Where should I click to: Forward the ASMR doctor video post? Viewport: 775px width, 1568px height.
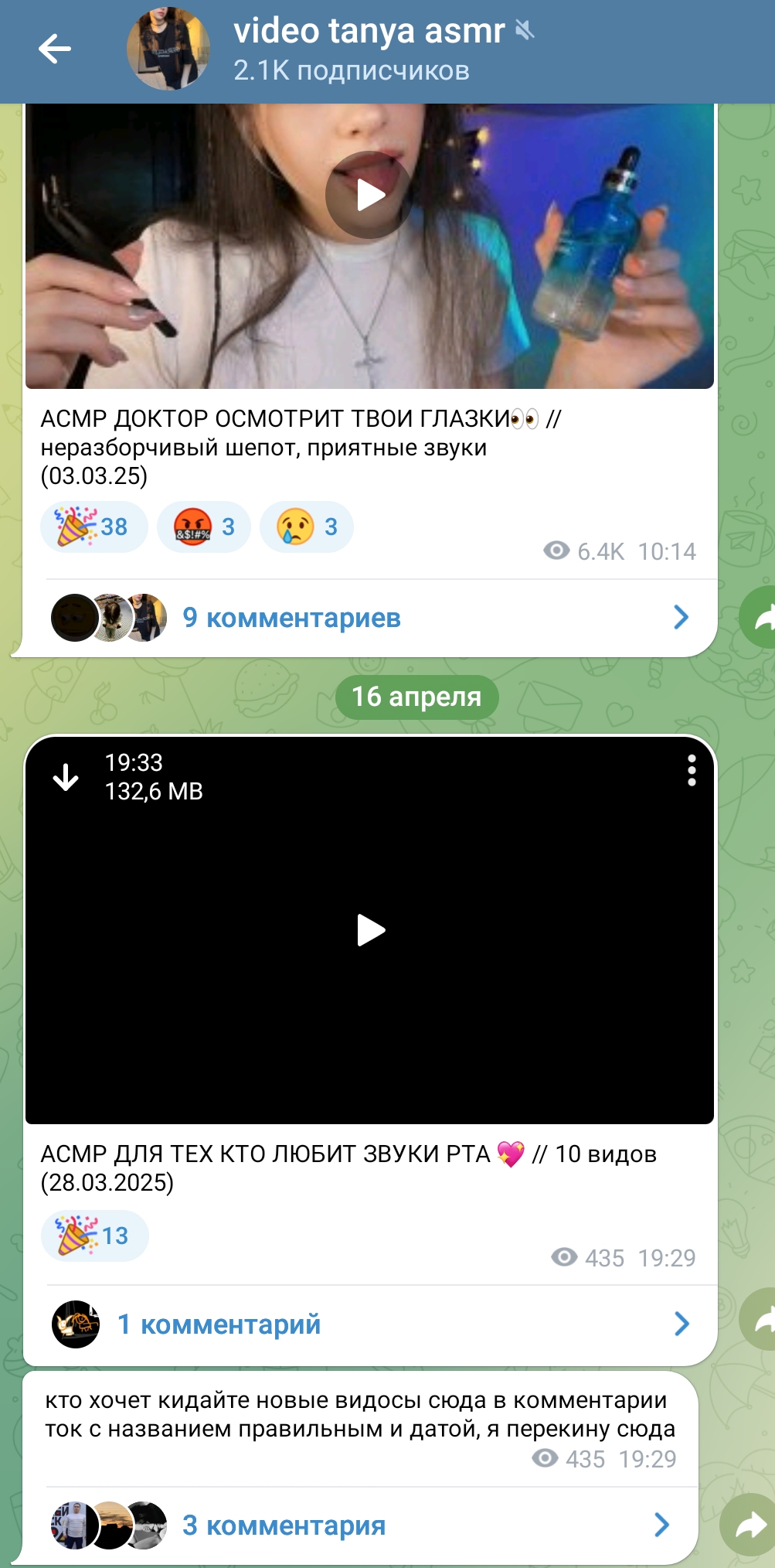(759, 616)
